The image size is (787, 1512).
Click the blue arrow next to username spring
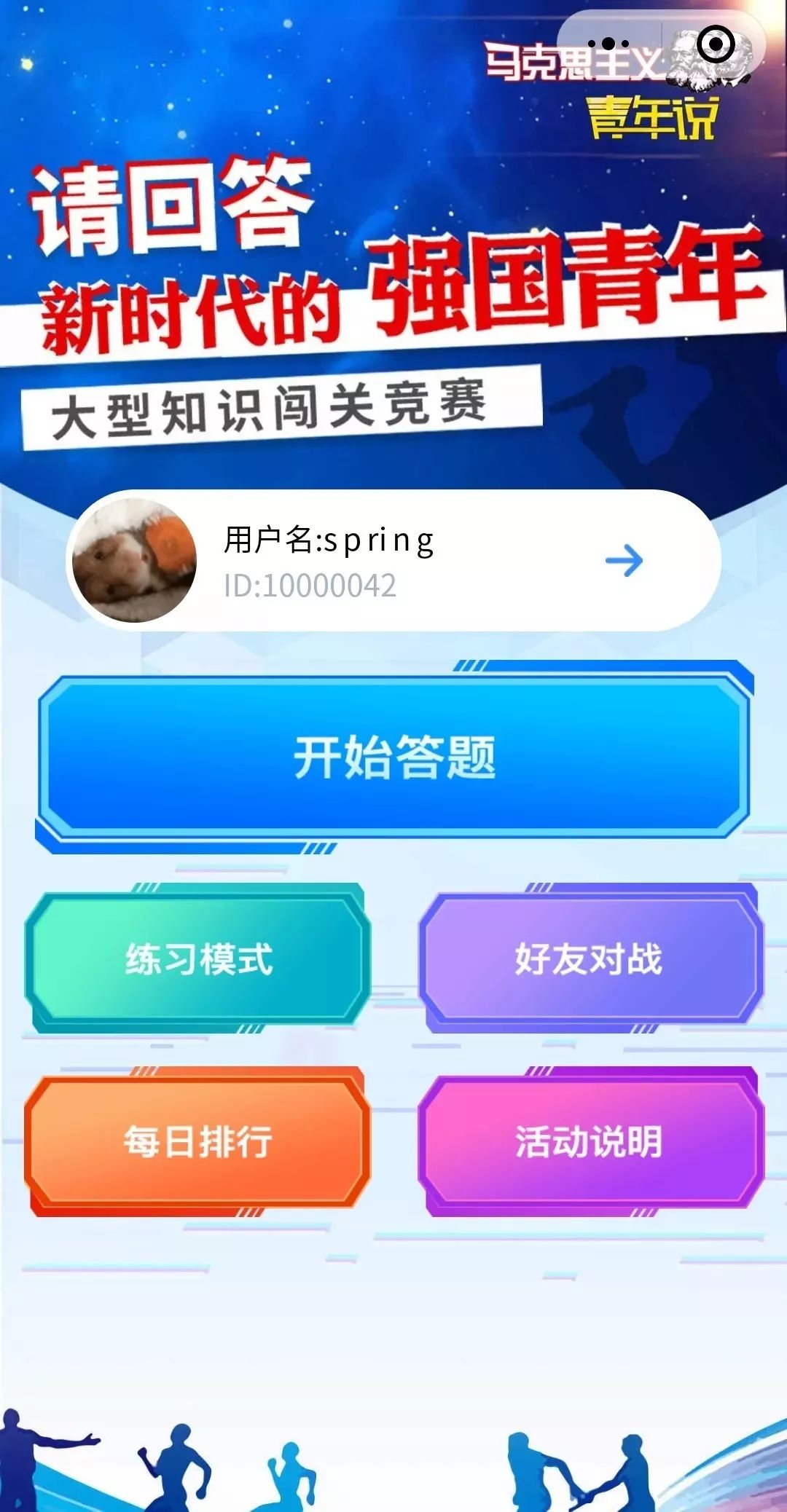click(625, 560)
